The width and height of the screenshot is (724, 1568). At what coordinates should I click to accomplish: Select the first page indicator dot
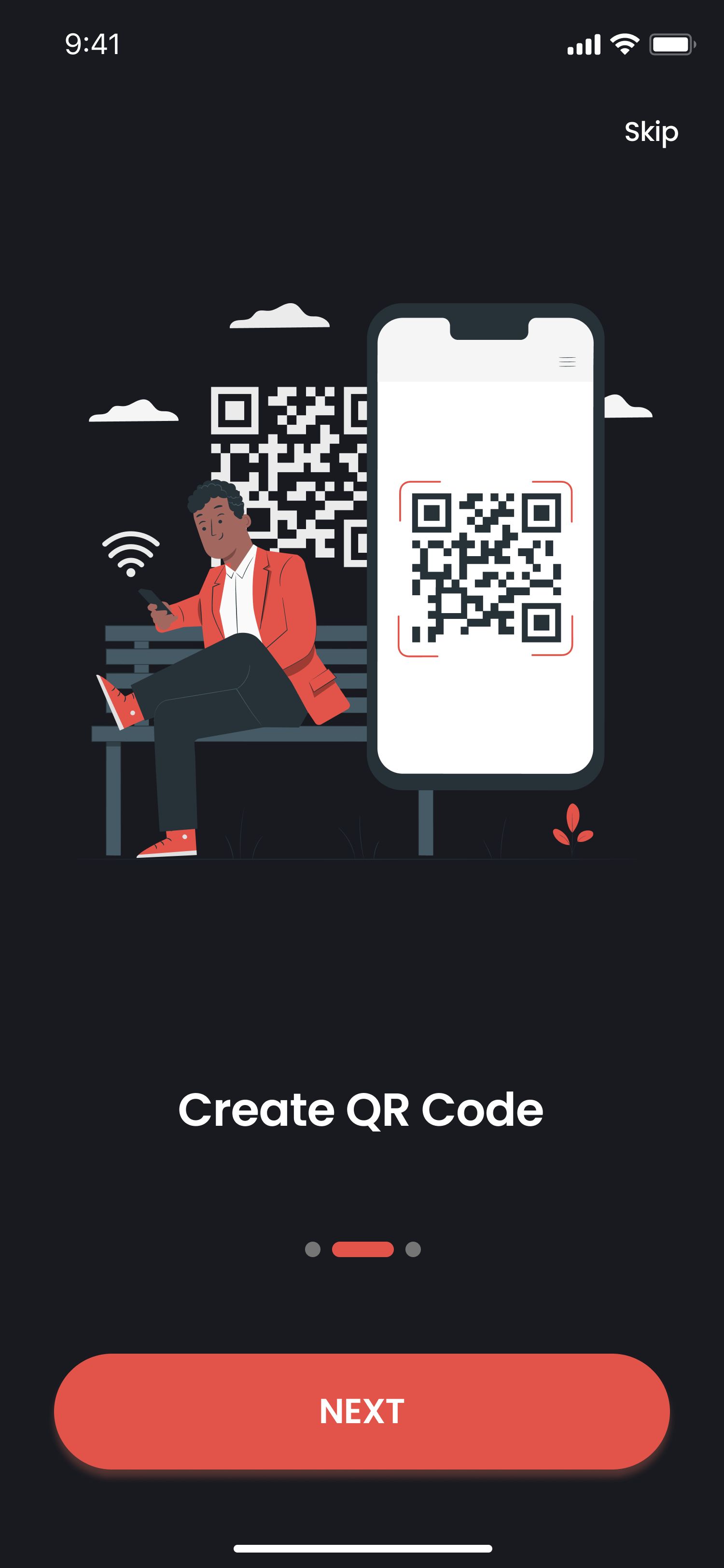[313, 1249]
